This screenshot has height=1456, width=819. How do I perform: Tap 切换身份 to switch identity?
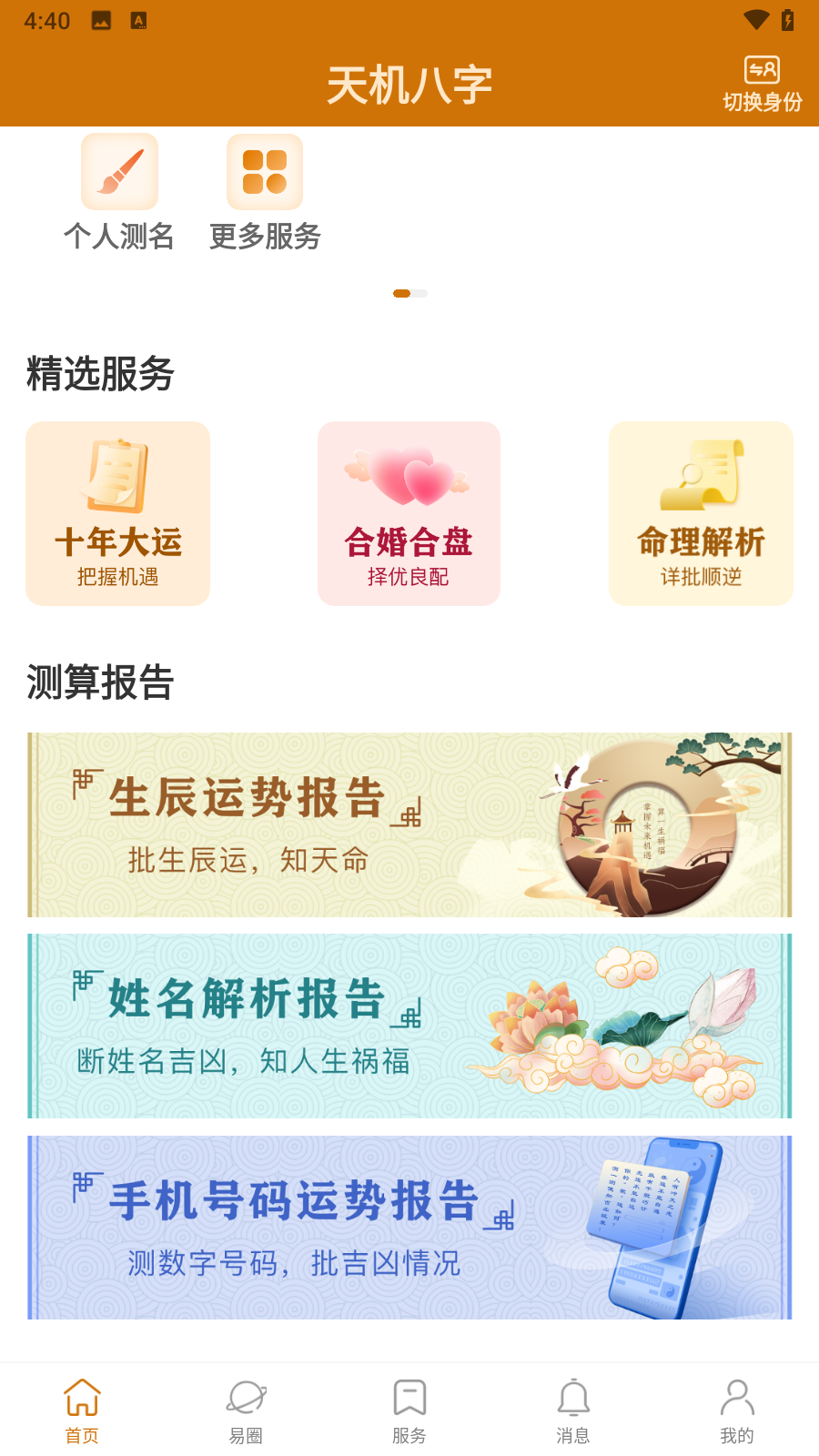click(x=762, y=84)
